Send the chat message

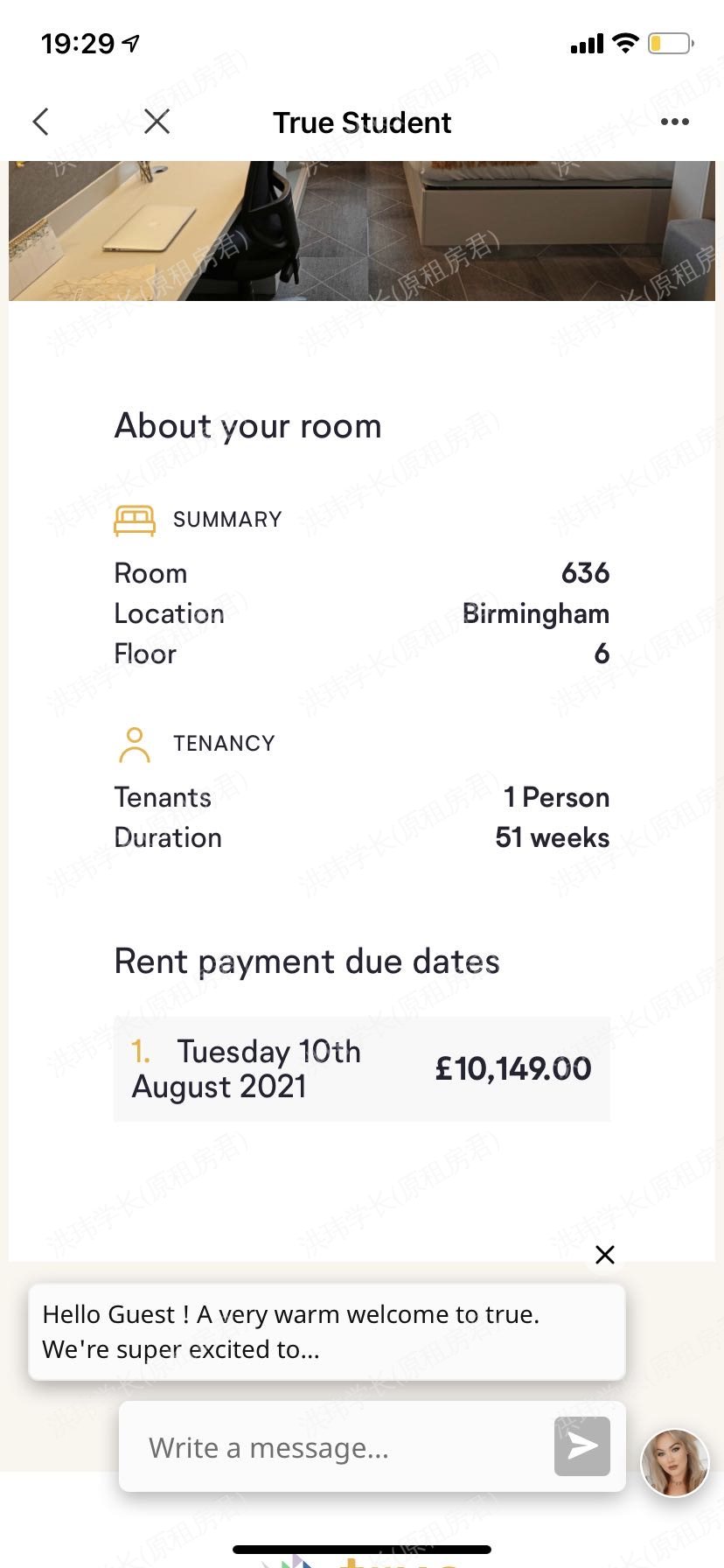tap(581, 1447)
